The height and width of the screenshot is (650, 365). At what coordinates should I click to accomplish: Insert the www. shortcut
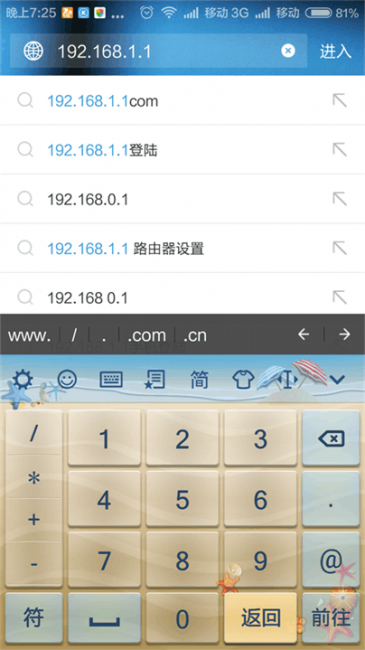[29, 335]
